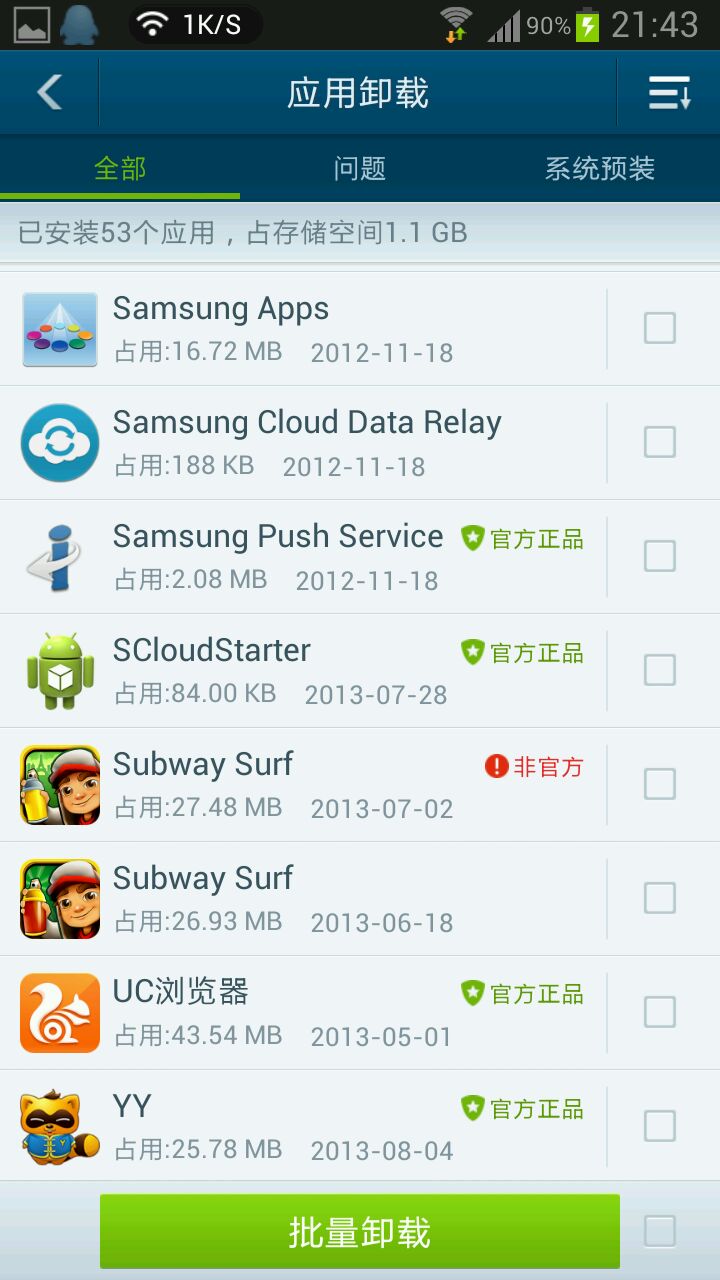720x1280 pixels.
Task: Open the Samsung Apps entry
Action: (300, 328)
